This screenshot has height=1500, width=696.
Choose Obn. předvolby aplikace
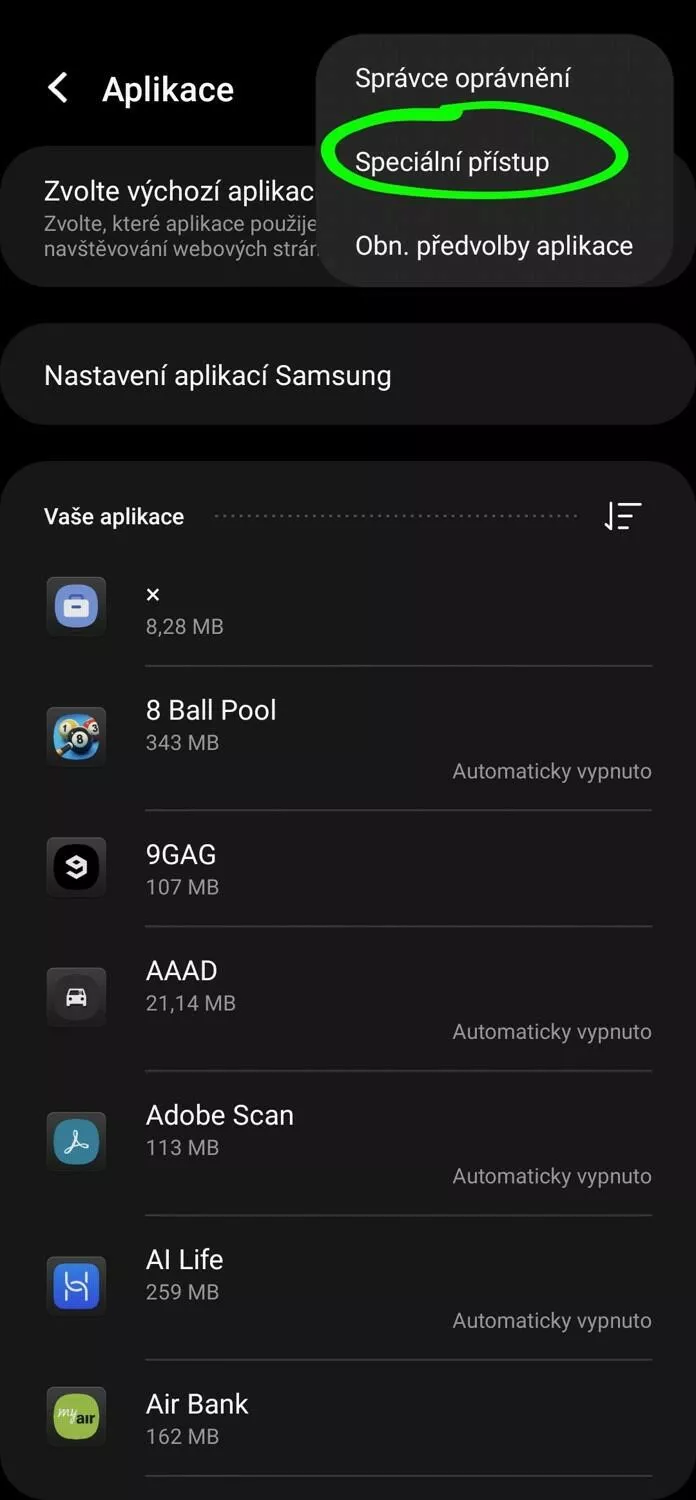click(494, 246)
